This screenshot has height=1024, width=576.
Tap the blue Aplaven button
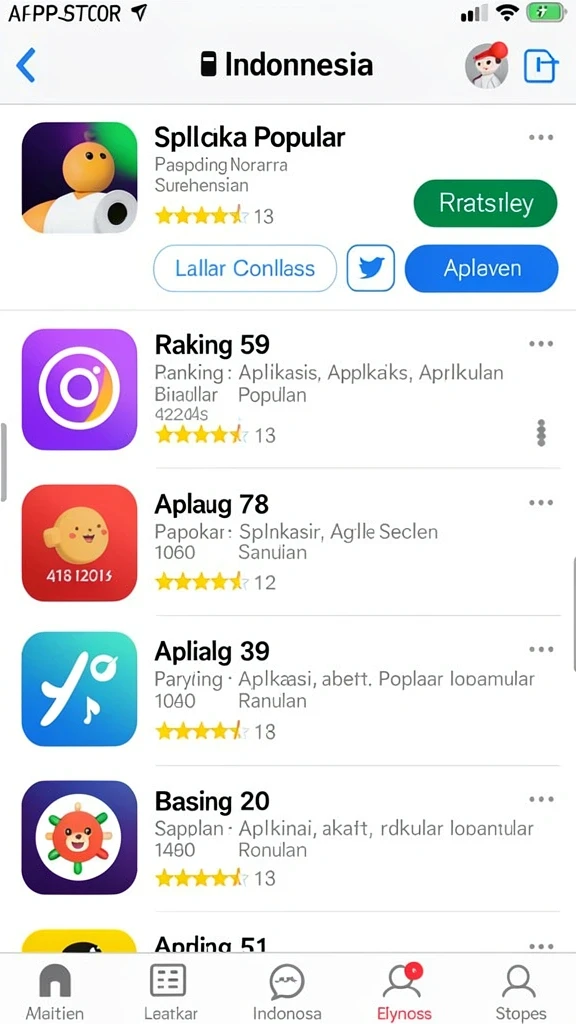[x=481, y=268]
